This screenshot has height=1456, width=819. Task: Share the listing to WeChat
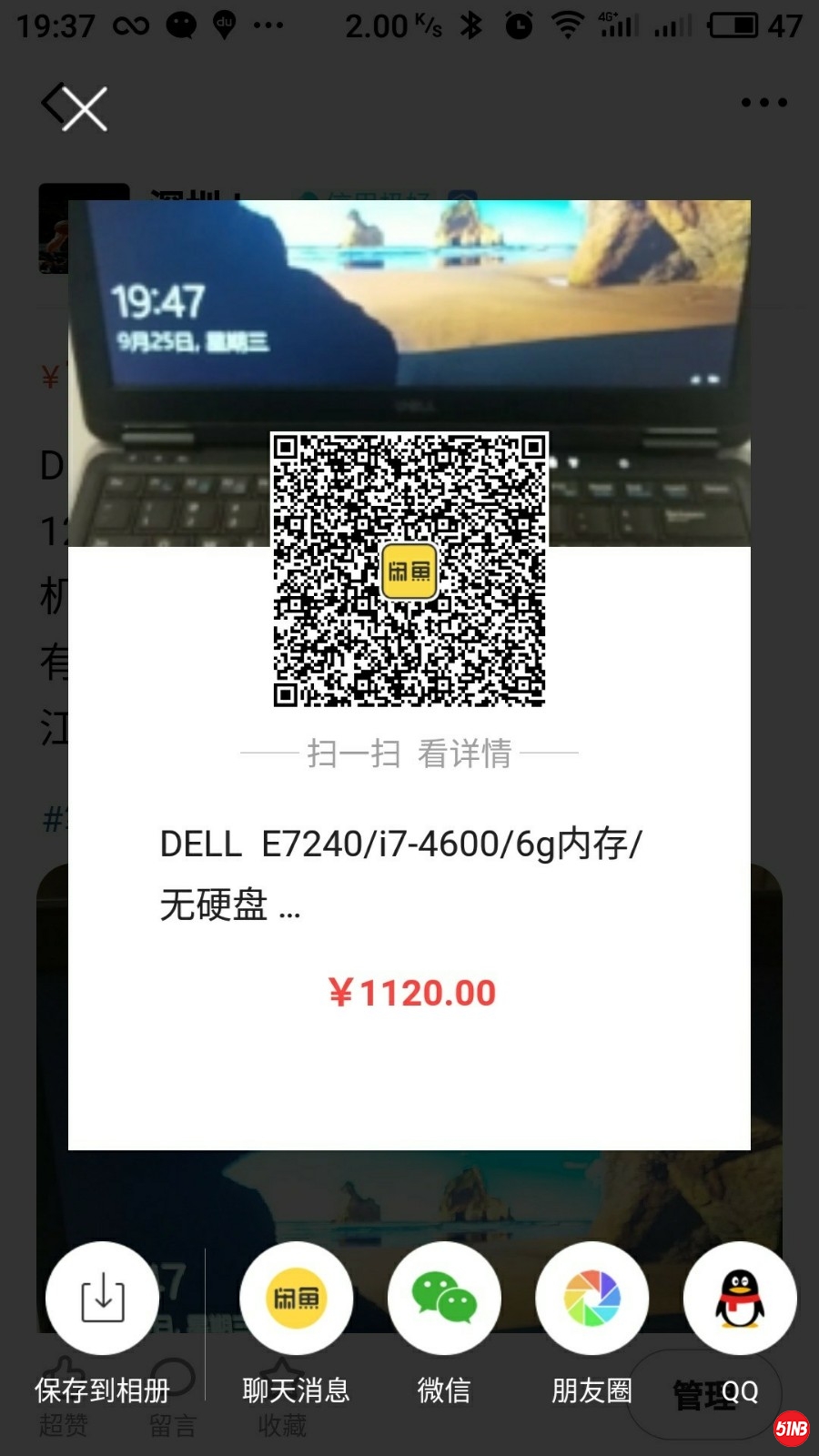pyautogui.click(x=444, y=1298)
